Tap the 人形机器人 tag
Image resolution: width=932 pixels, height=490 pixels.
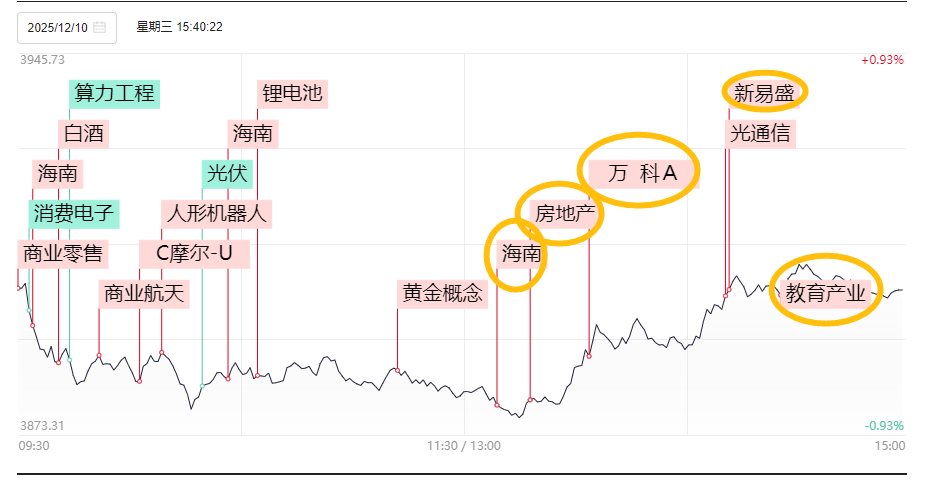(215, 213)
